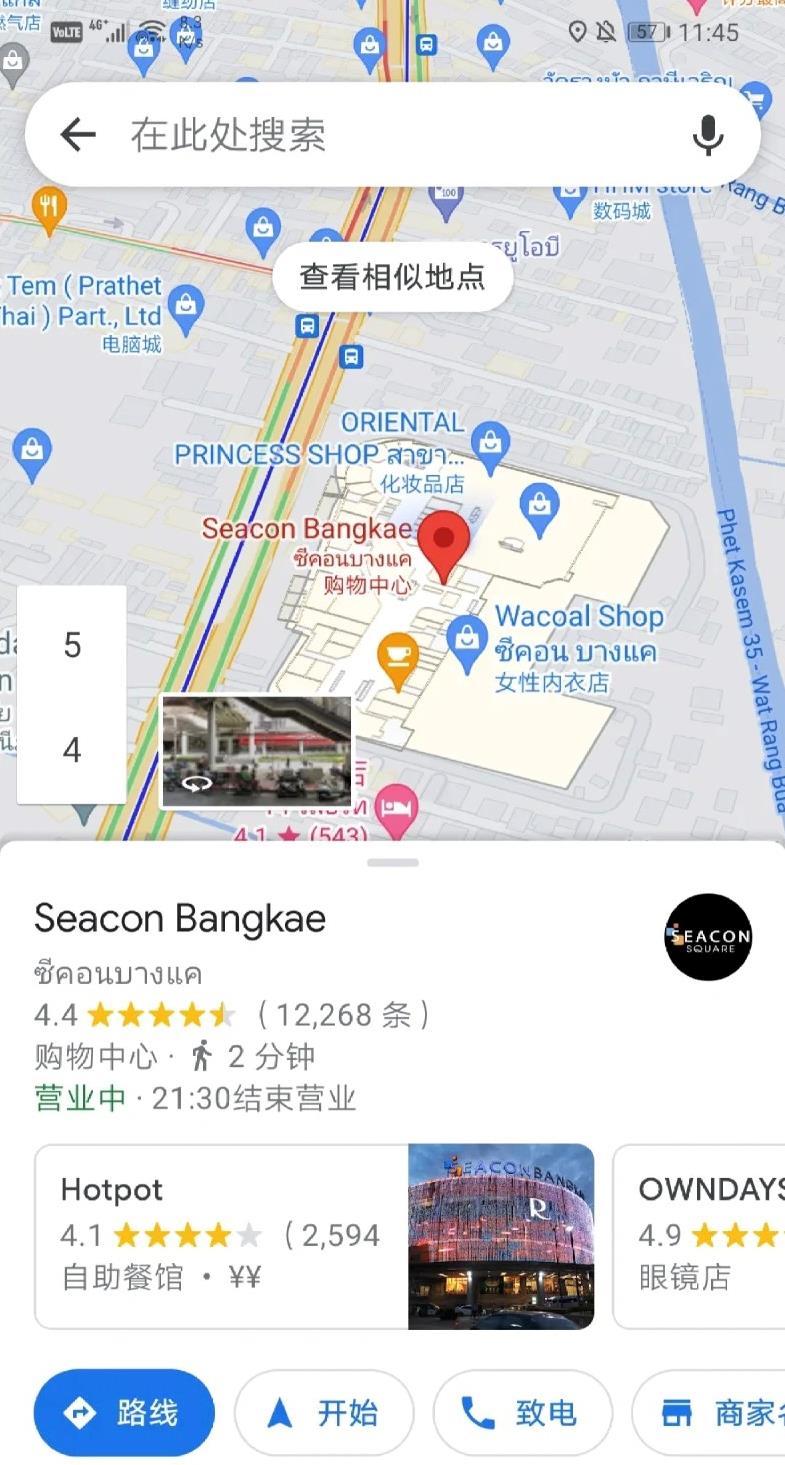785x1465 pixels.
Task: Go back using the arrow icon
Action: pyautogui.click(x=77, y=134)
